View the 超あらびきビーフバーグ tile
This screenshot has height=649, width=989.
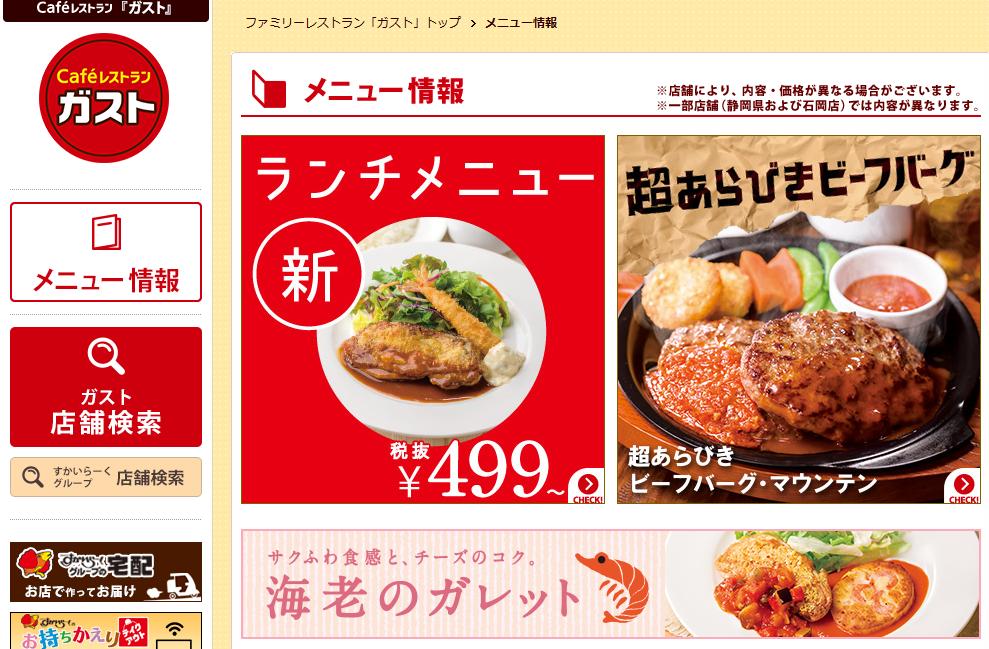798,319
